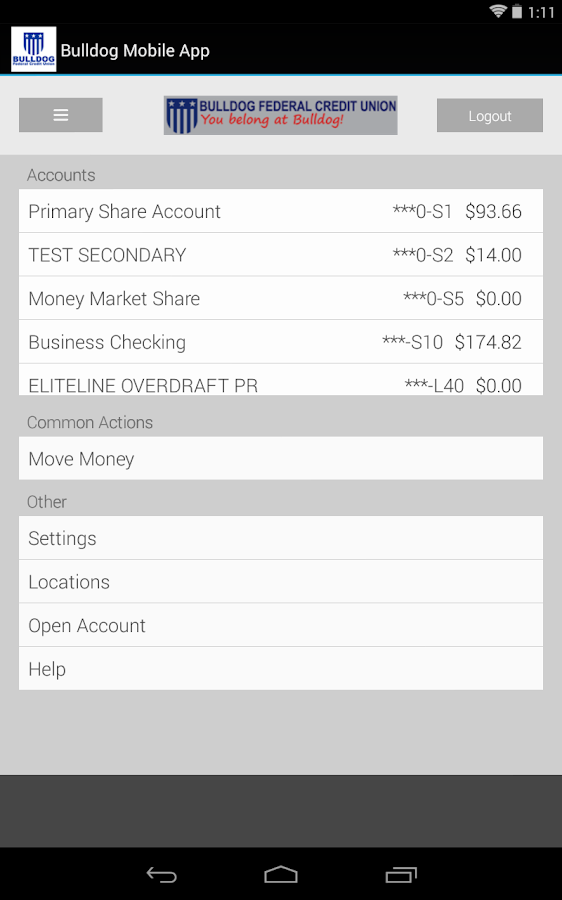Open ELITELINE OVERDRAFT PR account
The width and height of the screenshot is (562, 900).
click(281, 379)
